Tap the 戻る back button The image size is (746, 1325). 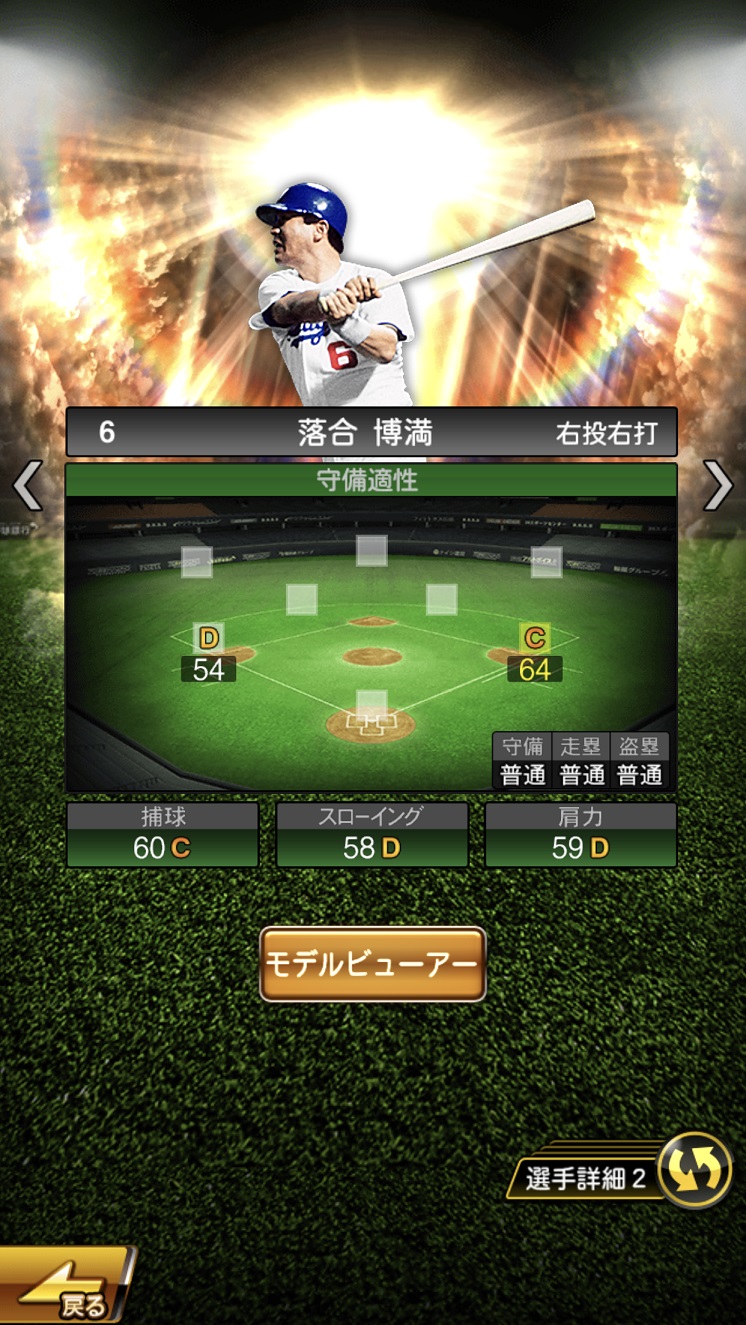[x=66, y=1286]
